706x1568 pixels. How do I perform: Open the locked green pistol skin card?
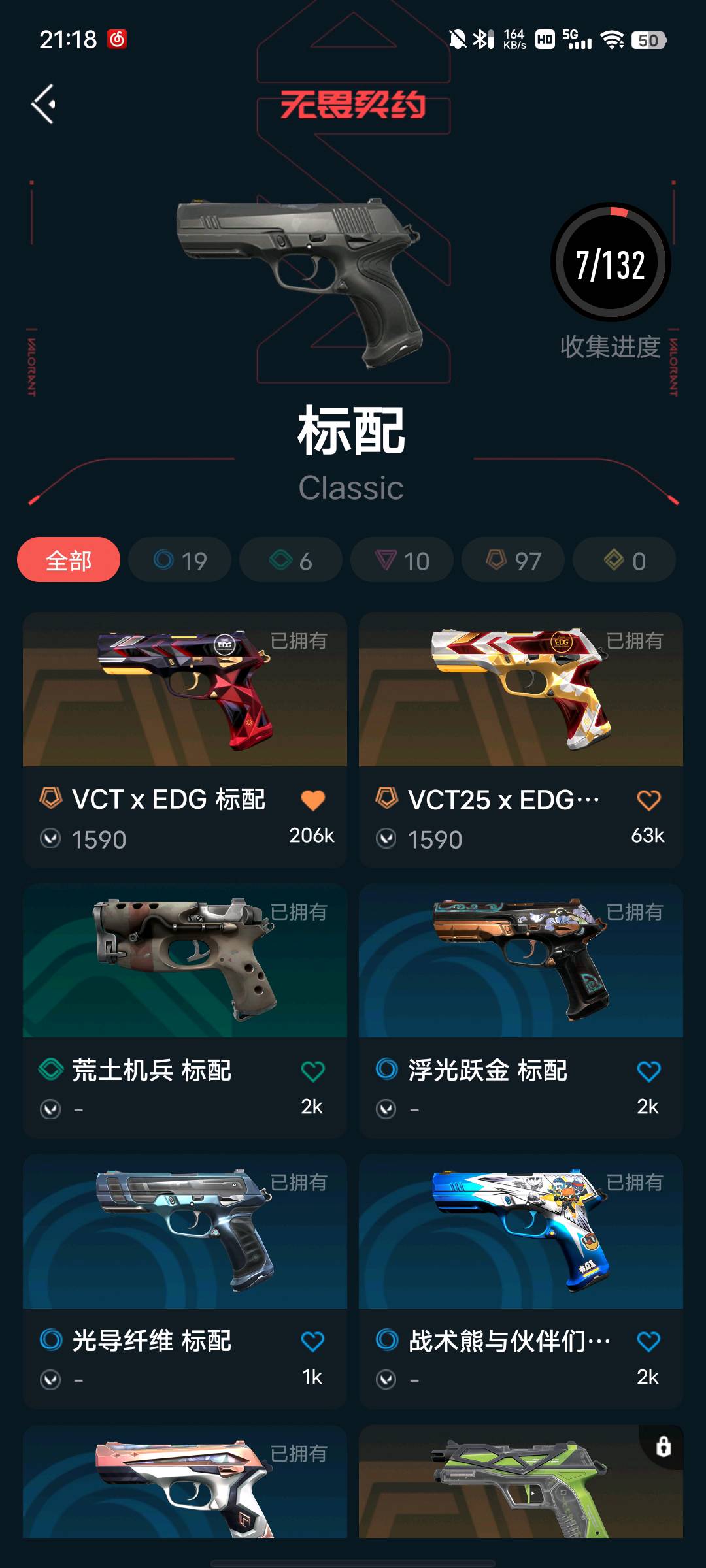[520, 1483]
